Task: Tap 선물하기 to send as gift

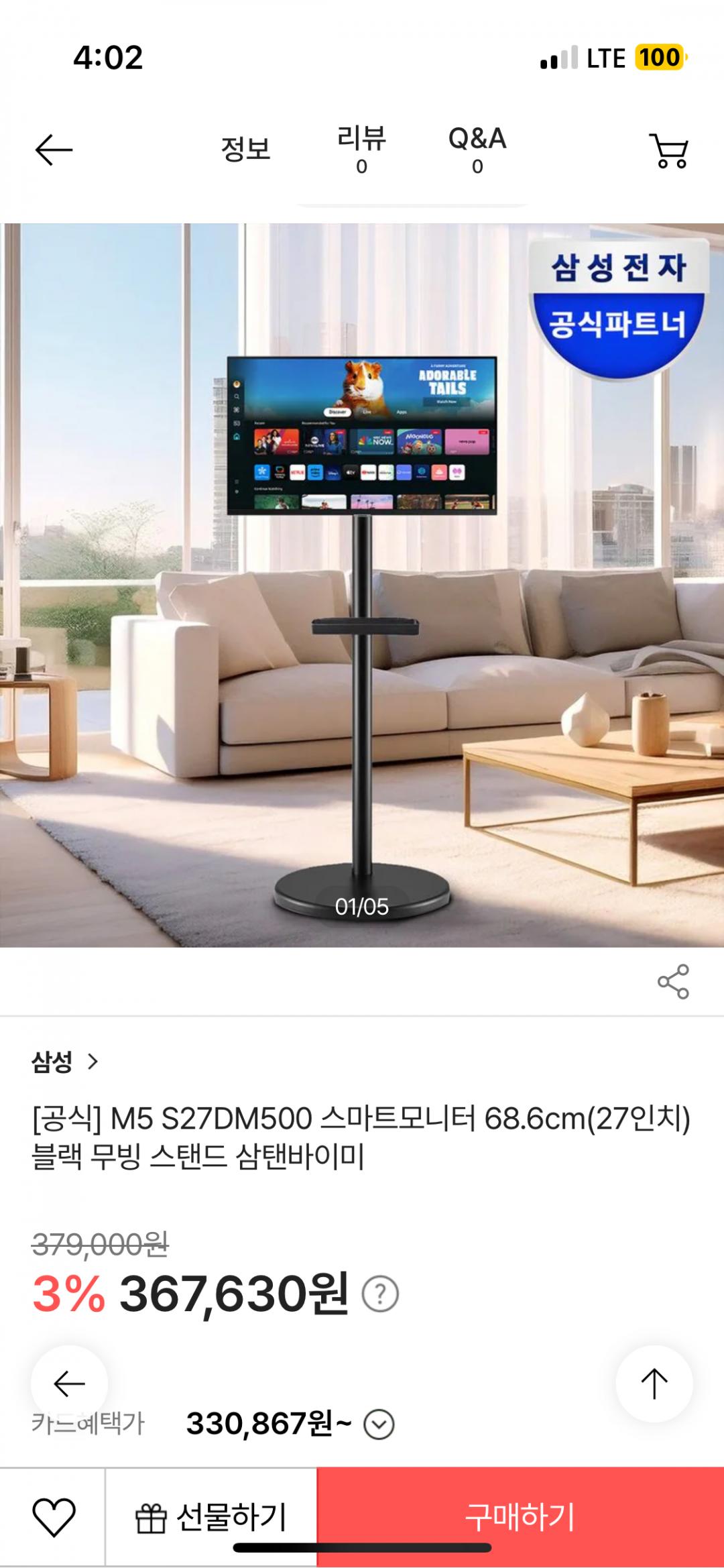Action: tap(210, 1517)
